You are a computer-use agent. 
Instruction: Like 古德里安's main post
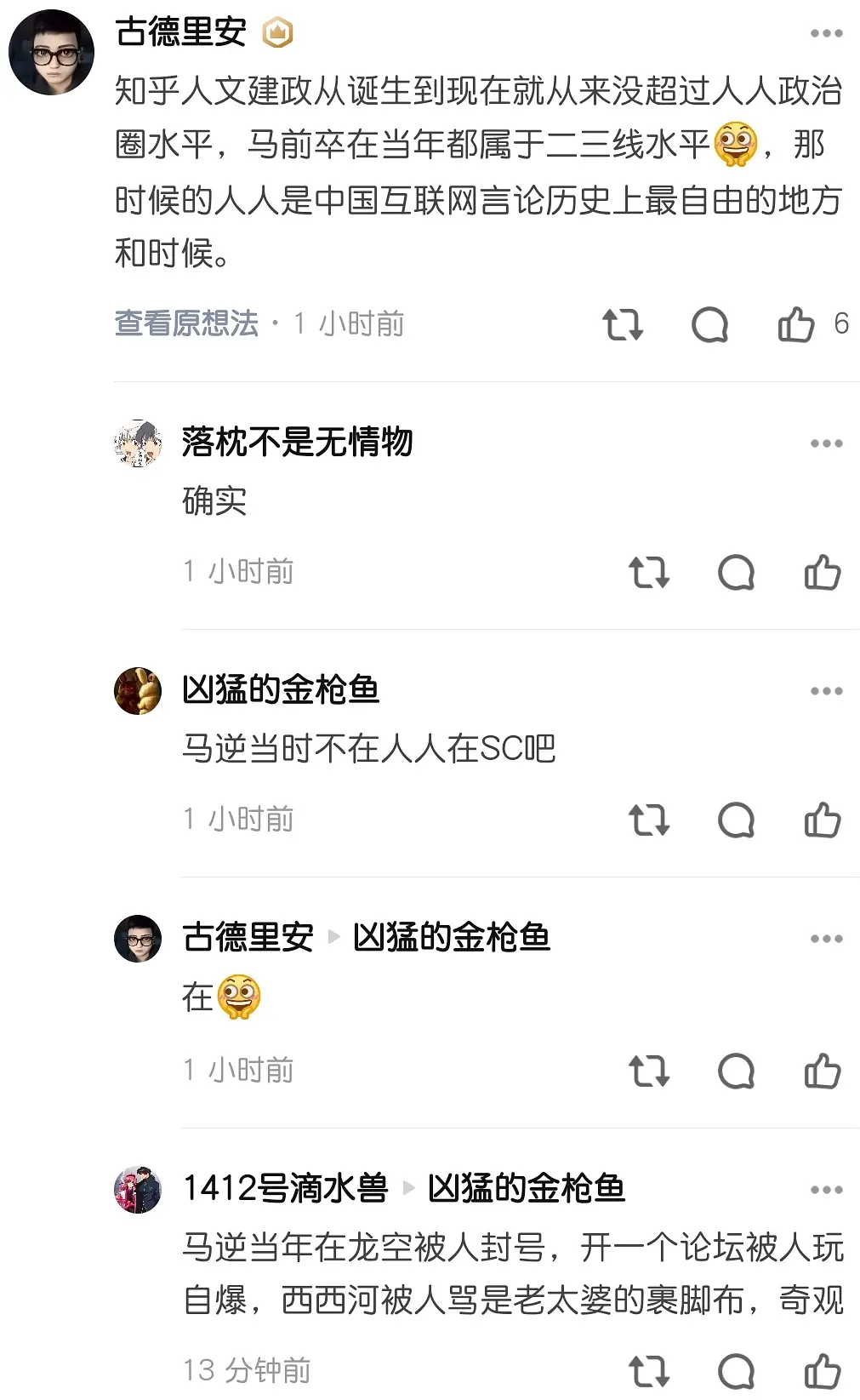(796, 324)
